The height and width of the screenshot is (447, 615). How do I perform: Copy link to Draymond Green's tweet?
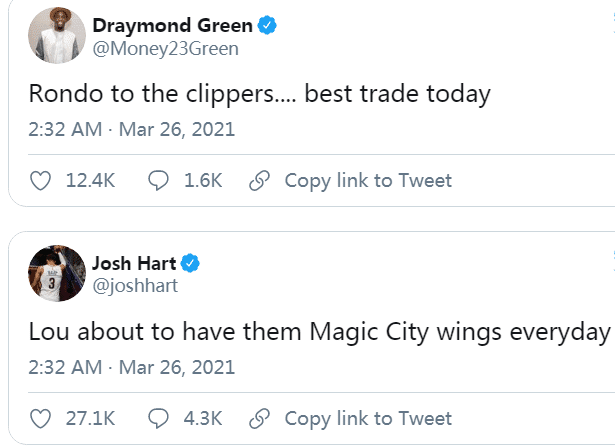coord(351,181)
